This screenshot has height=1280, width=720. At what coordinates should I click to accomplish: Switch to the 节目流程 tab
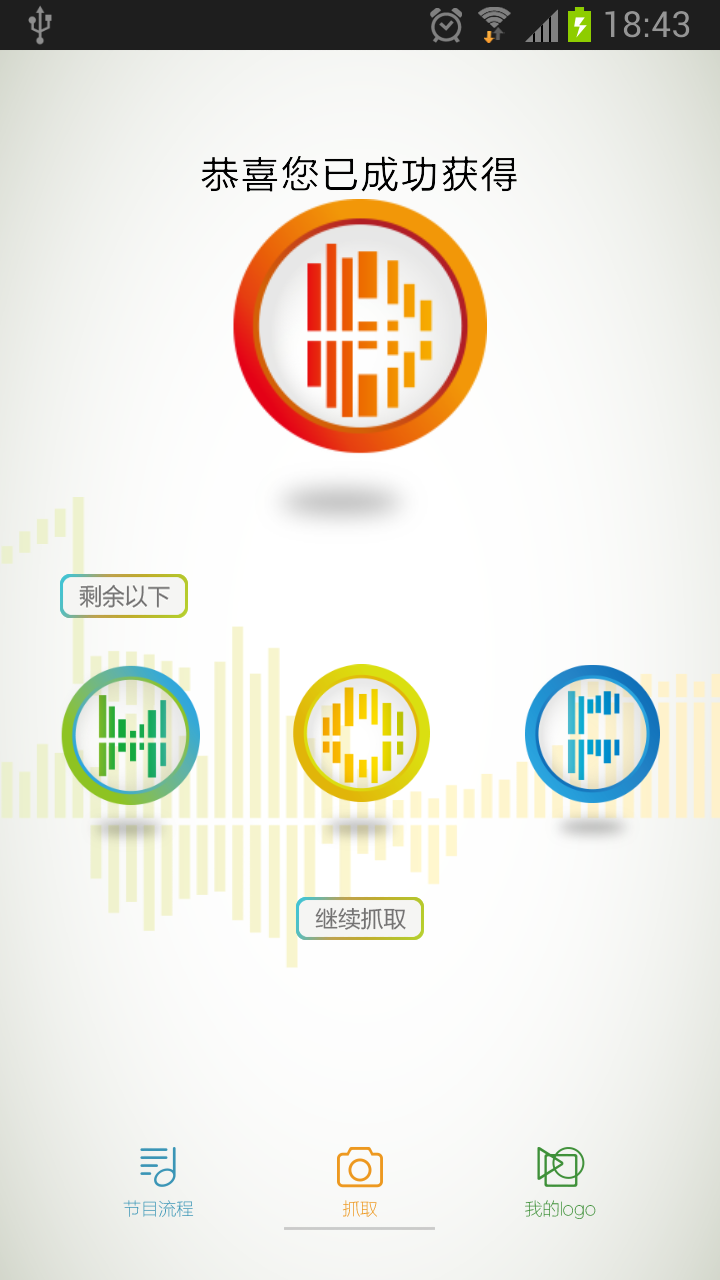(158, 1182)
